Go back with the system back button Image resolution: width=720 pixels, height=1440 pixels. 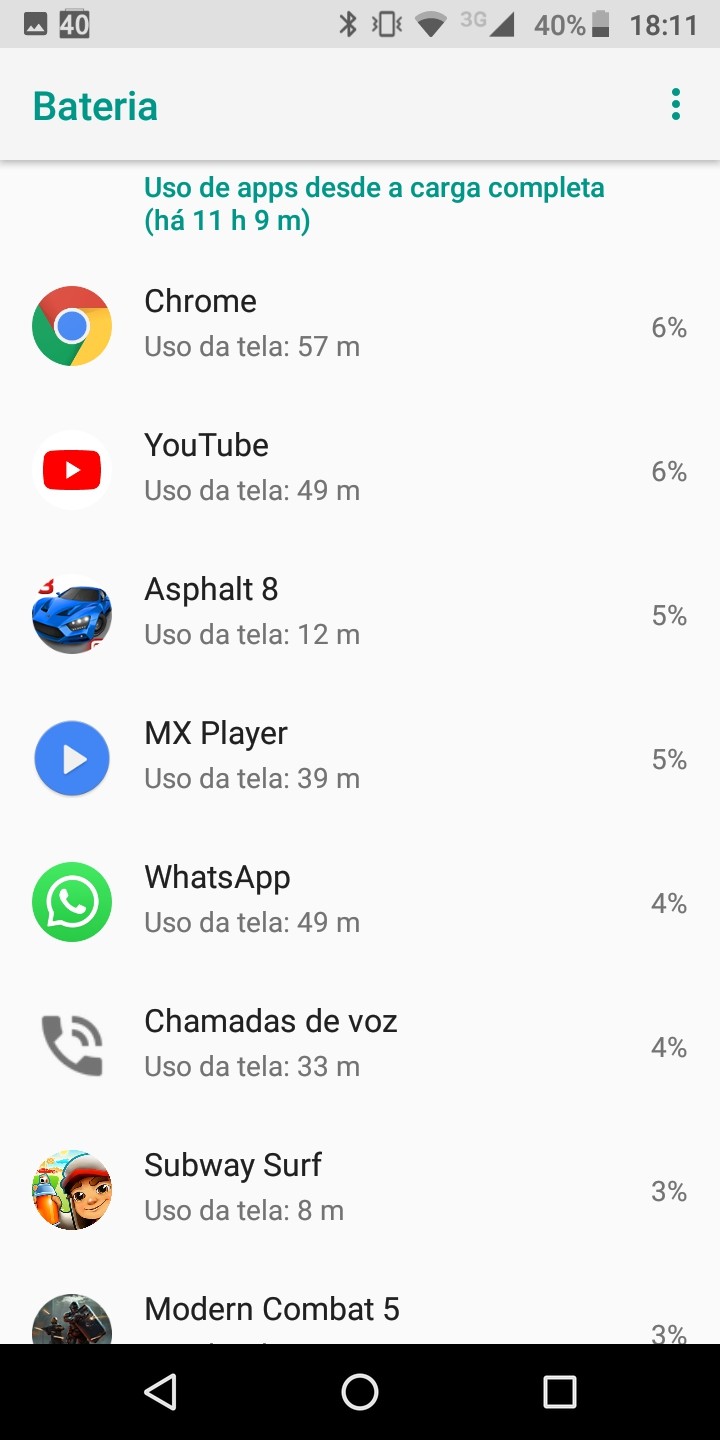tap(160, 1392)
